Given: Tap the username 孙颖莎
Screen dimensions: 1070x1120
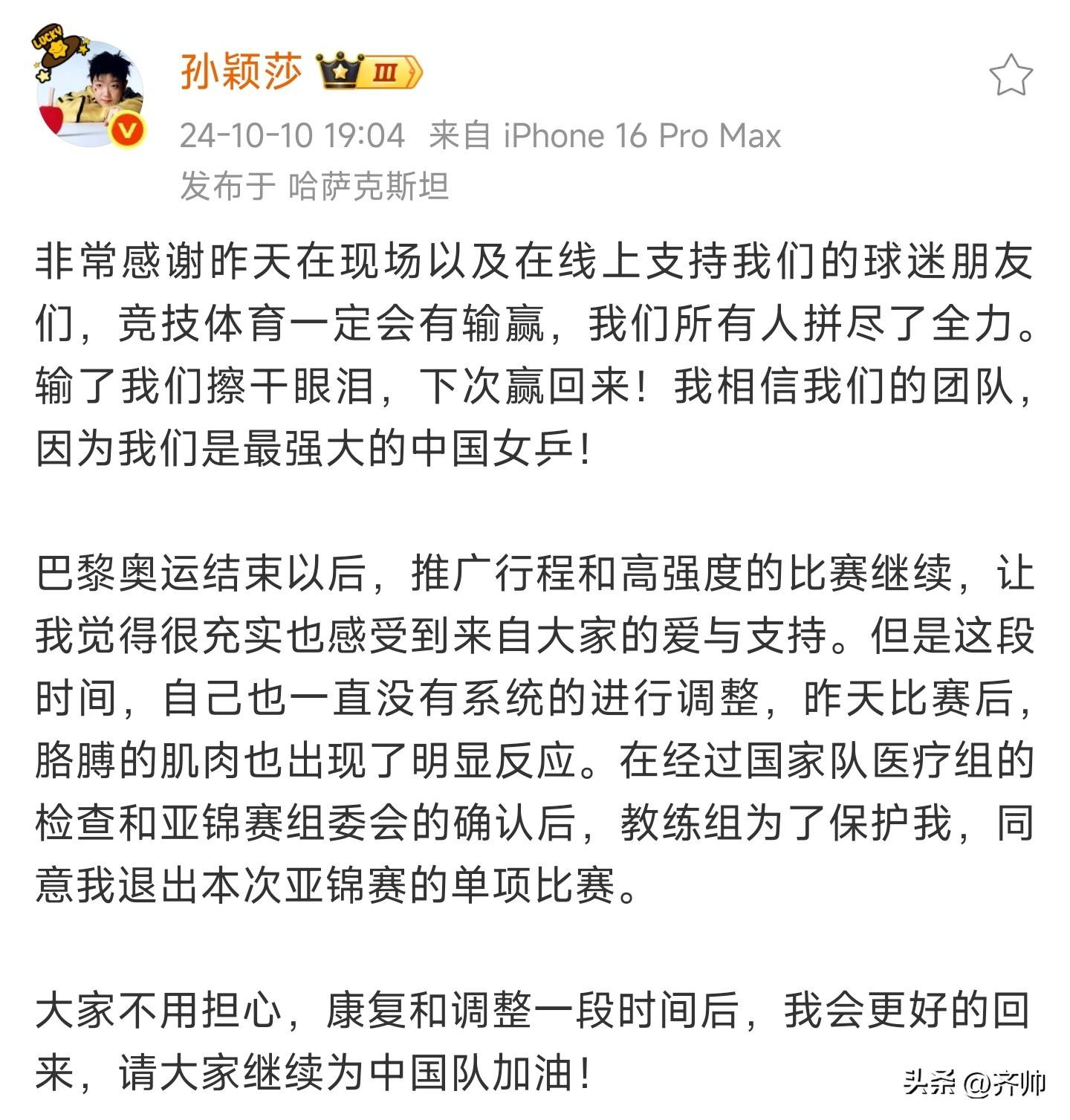Looking at the screenshot, I should coord(240,72).
